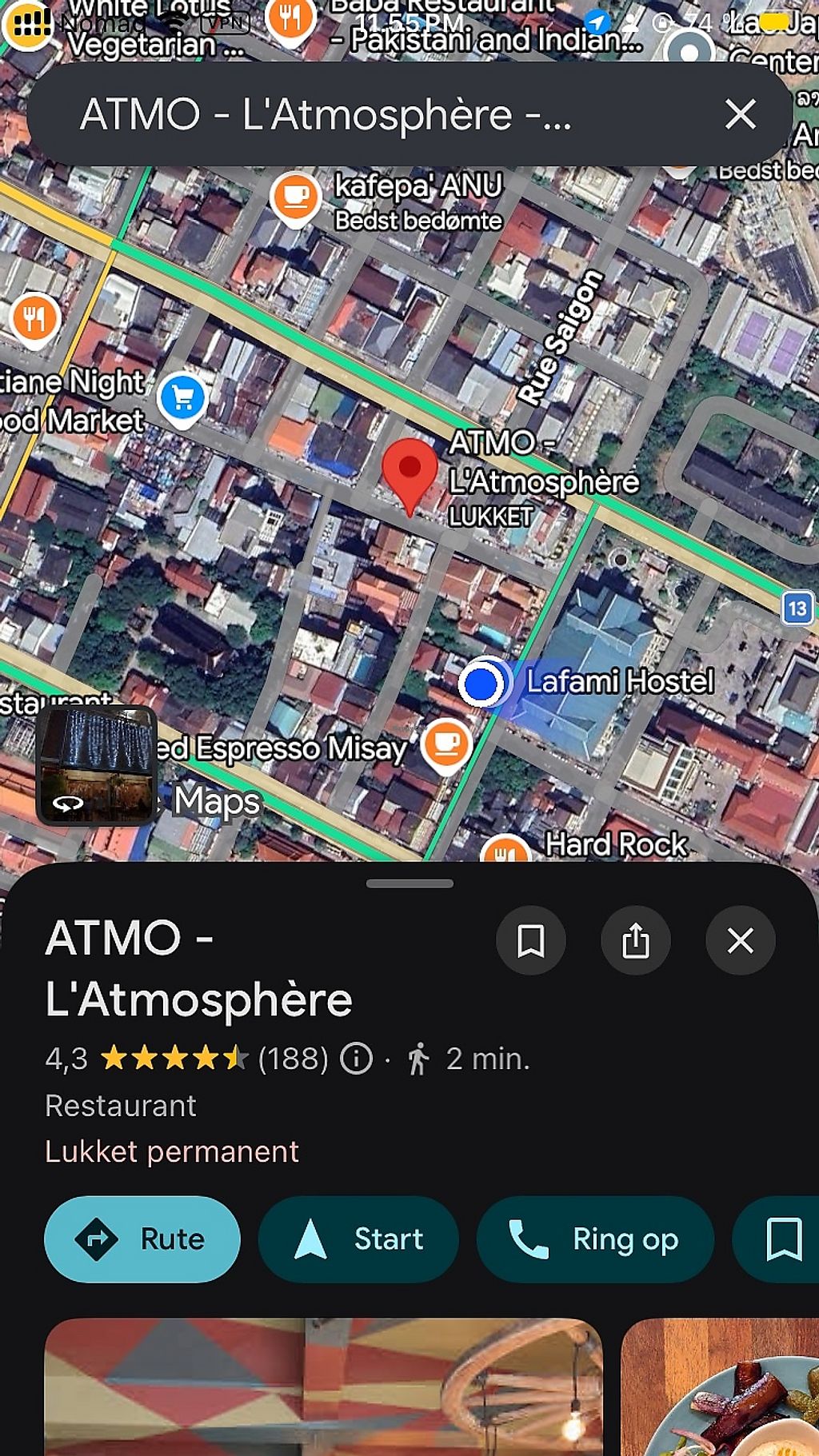
Task: Open the restaurant interior photo
Action: (x=324, y=1387)
